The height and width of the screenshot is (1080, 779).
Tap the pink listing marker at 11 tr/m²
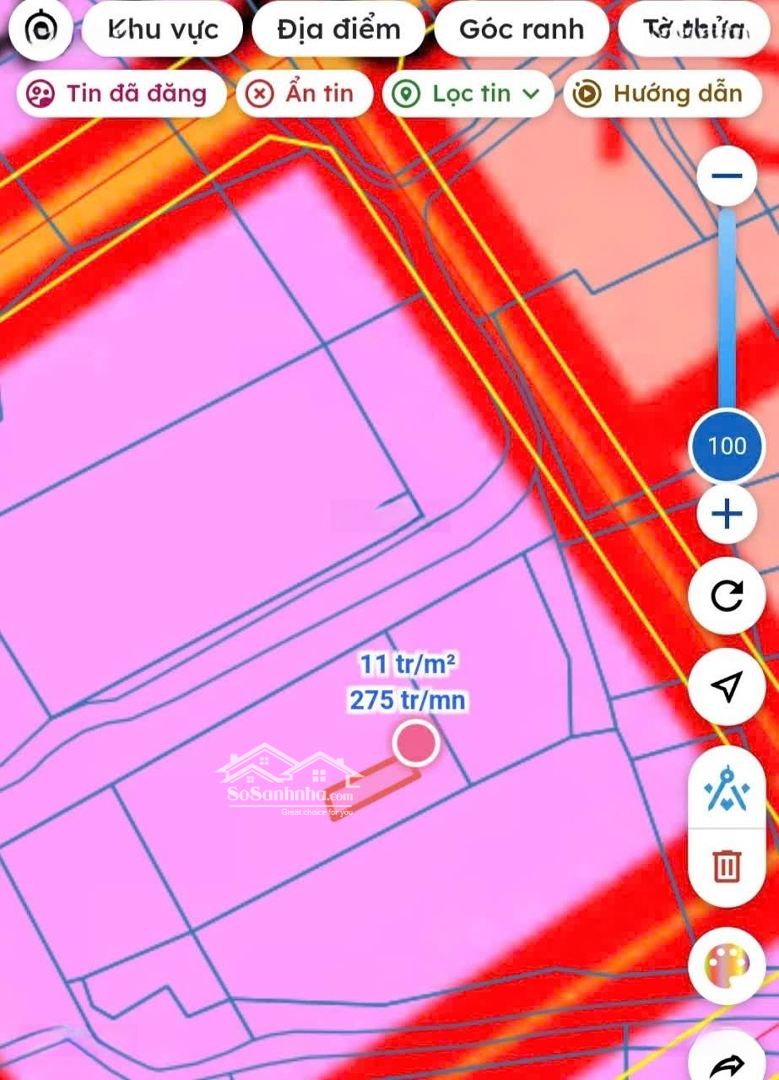tap(415, 743)
